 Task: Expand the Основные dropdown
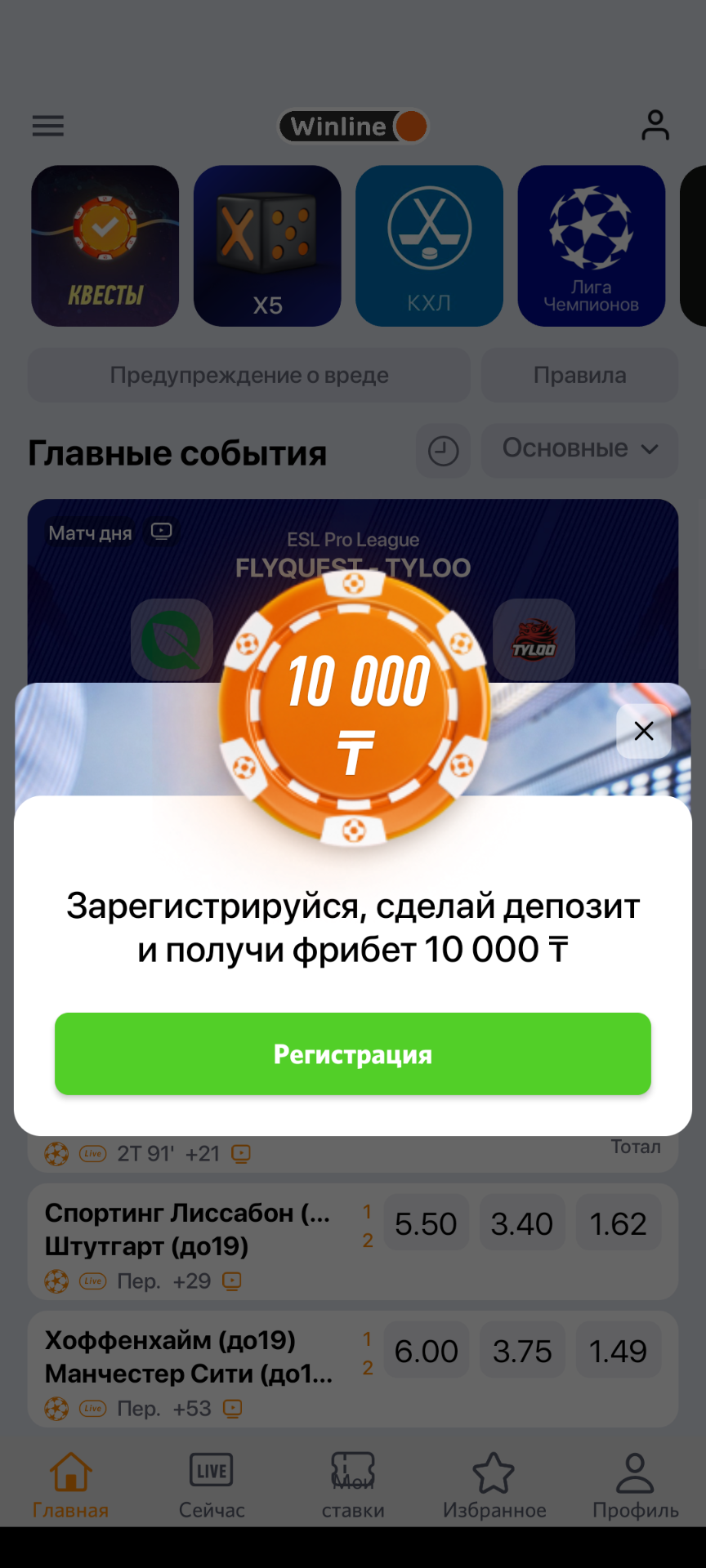(579, 449)
